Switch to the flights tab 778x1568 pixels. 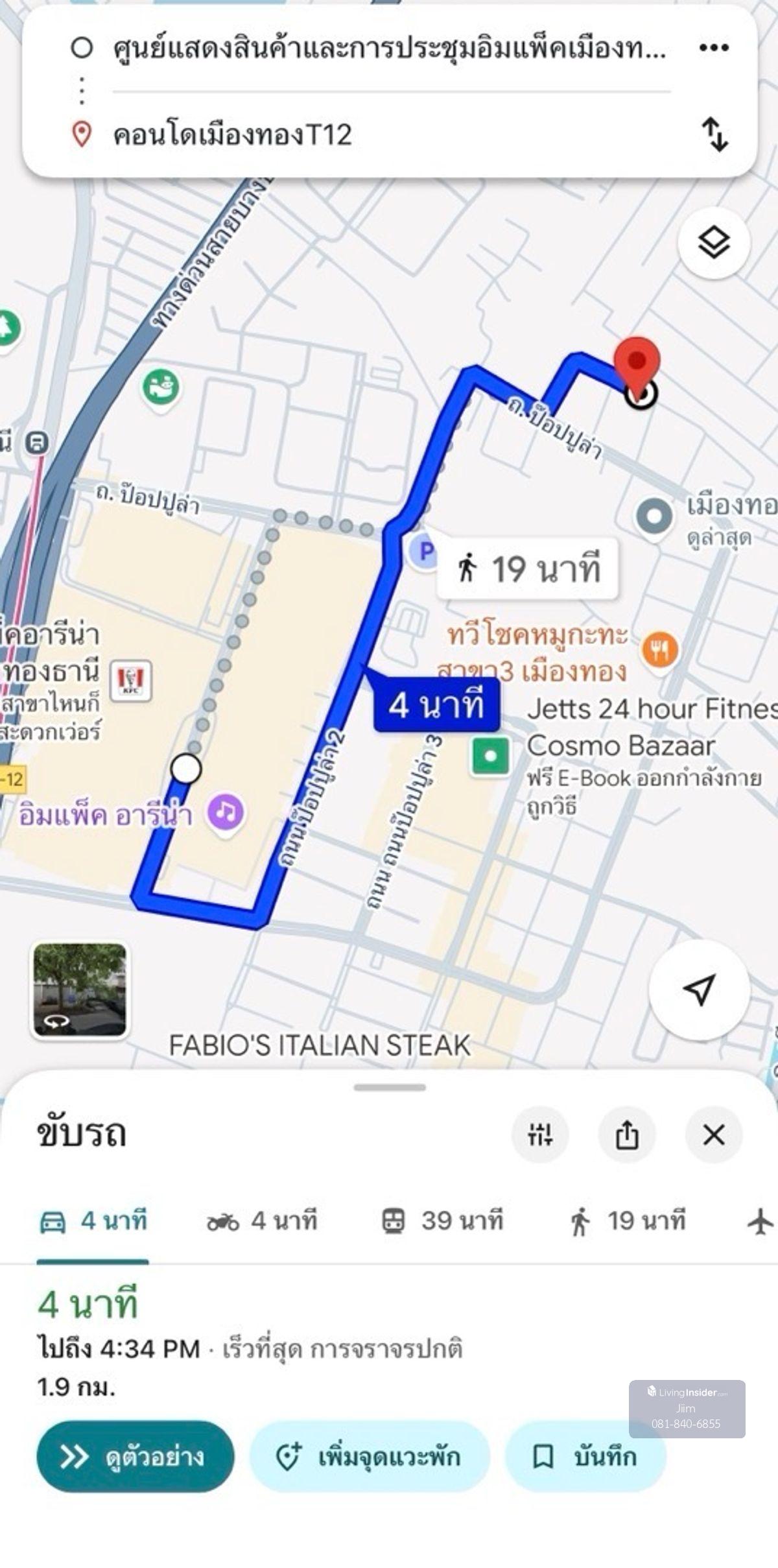click(760, 1222)
